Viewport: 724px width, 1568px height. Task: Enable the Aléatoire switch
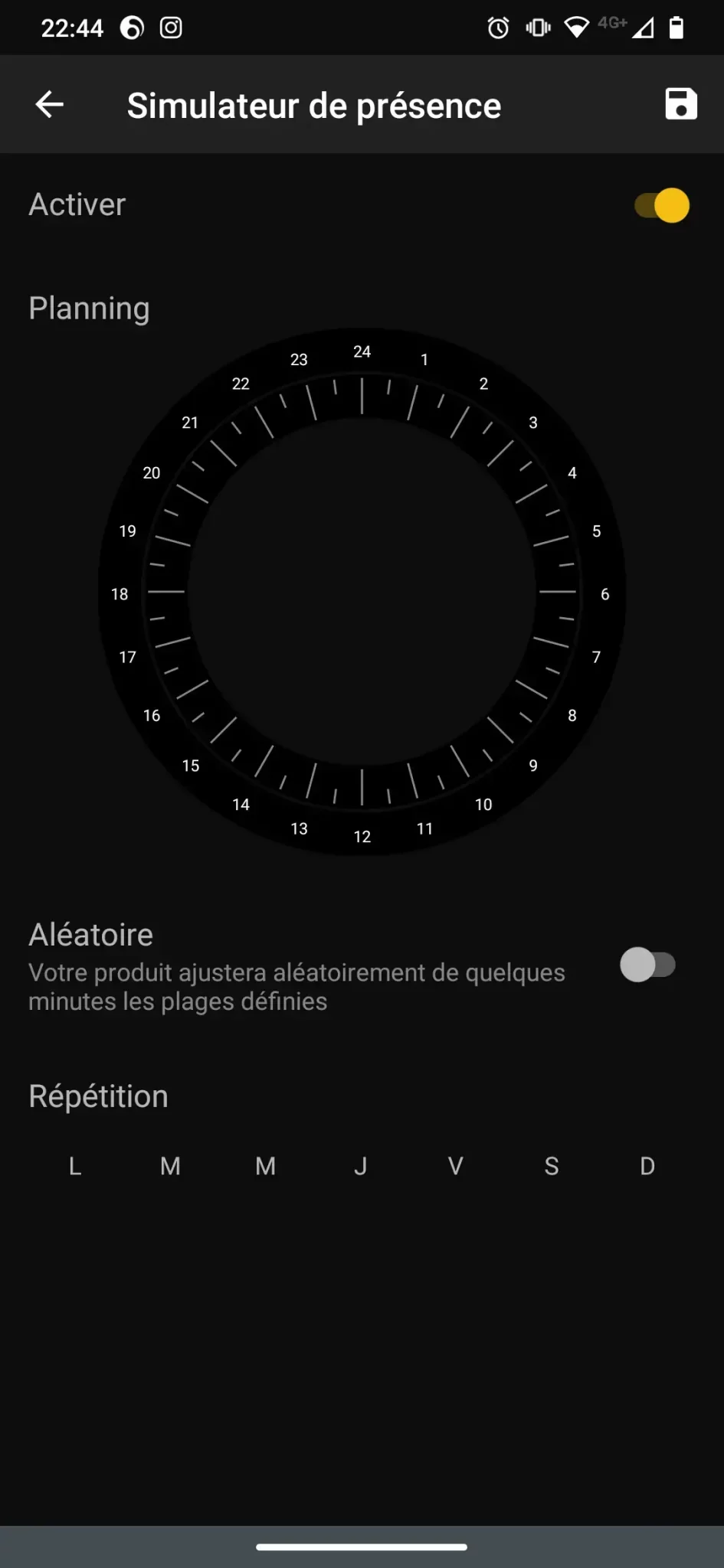click(x=648, y=965)
